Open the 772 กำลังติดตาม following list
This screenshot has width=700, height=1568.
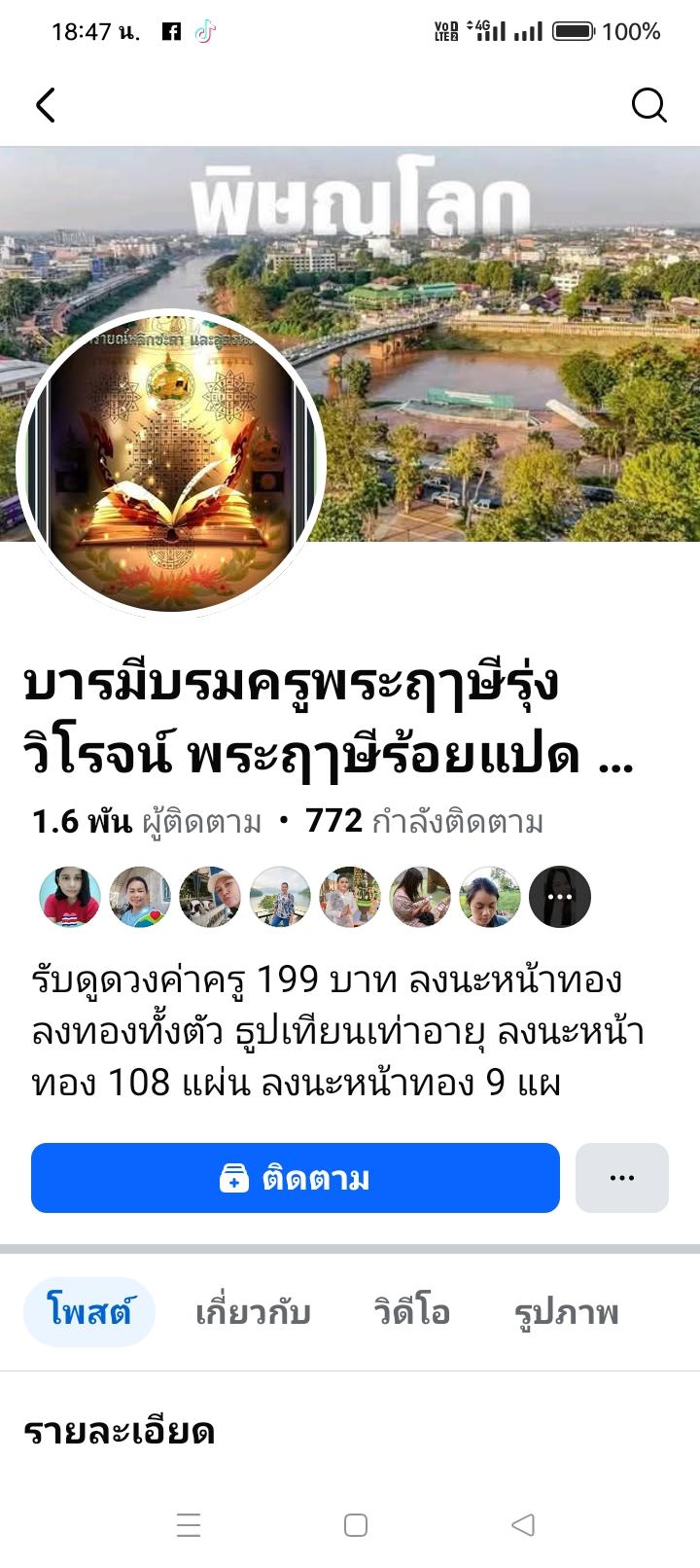(424, 822)
